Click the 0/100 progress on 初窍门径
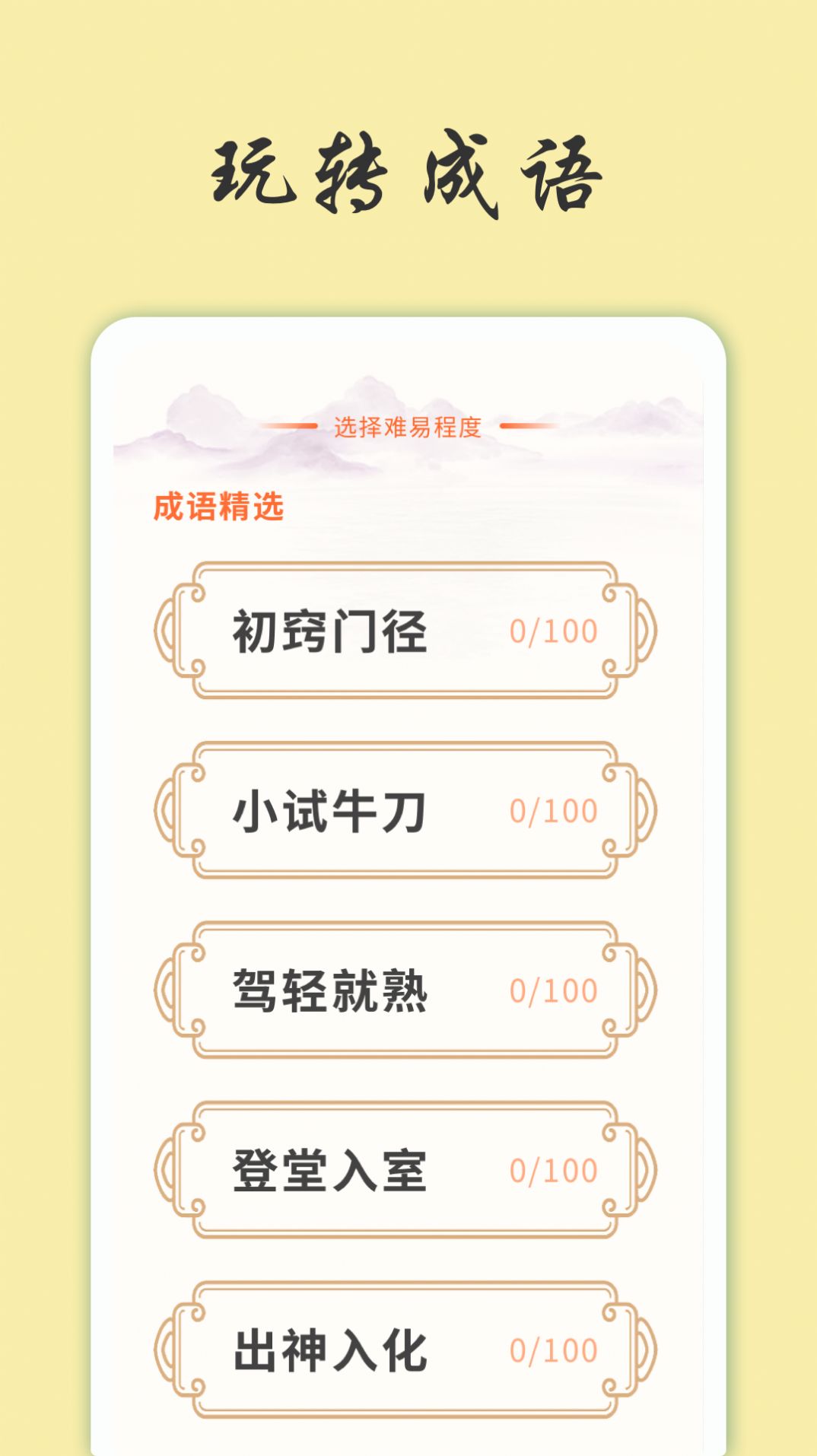 [553, 630]
